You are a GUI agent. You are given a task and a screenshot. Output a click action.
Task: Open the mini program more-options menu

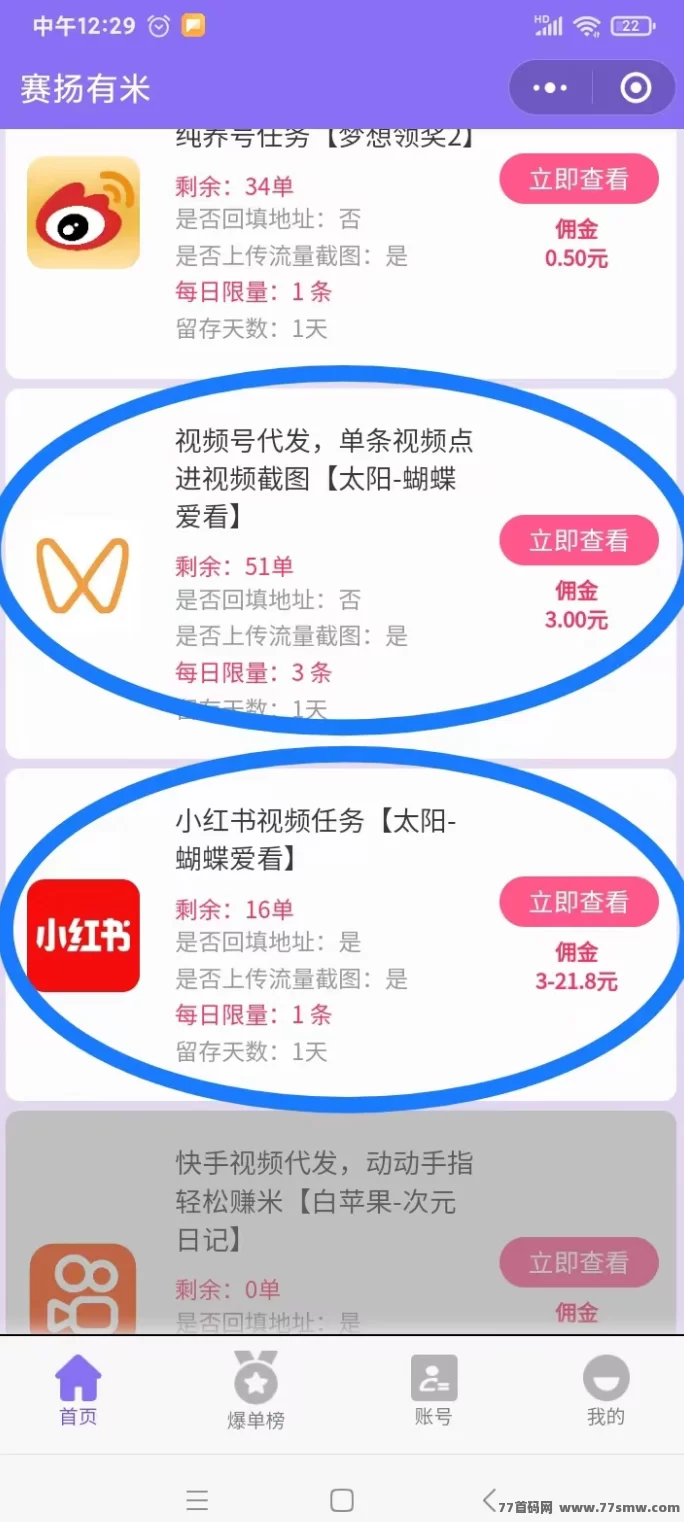[550, 88]
